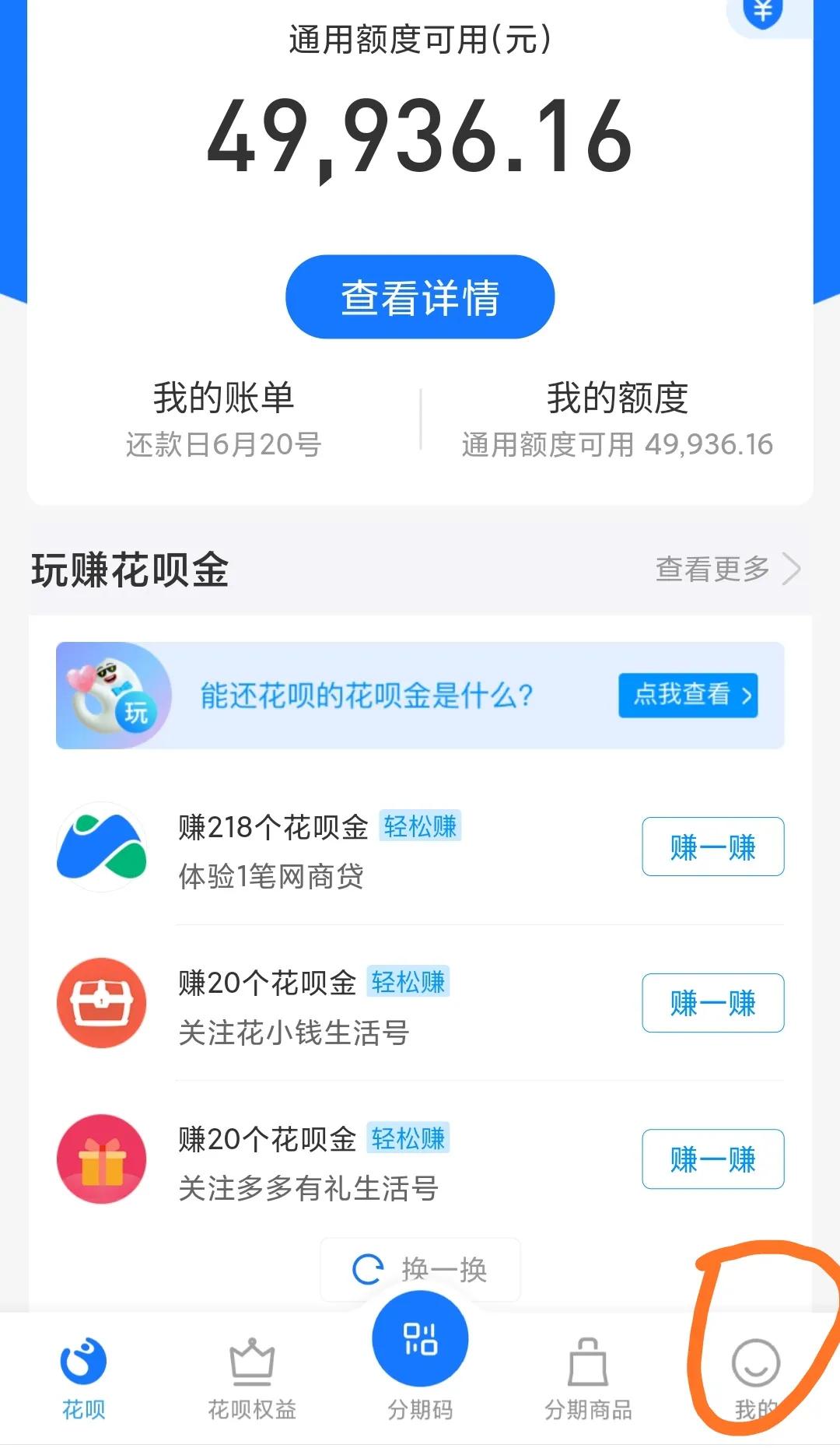Image resolution: width=840 pixels, height=1448 pixels.
Task: Open 我的账单 bill section
Action: click(224, 419)
